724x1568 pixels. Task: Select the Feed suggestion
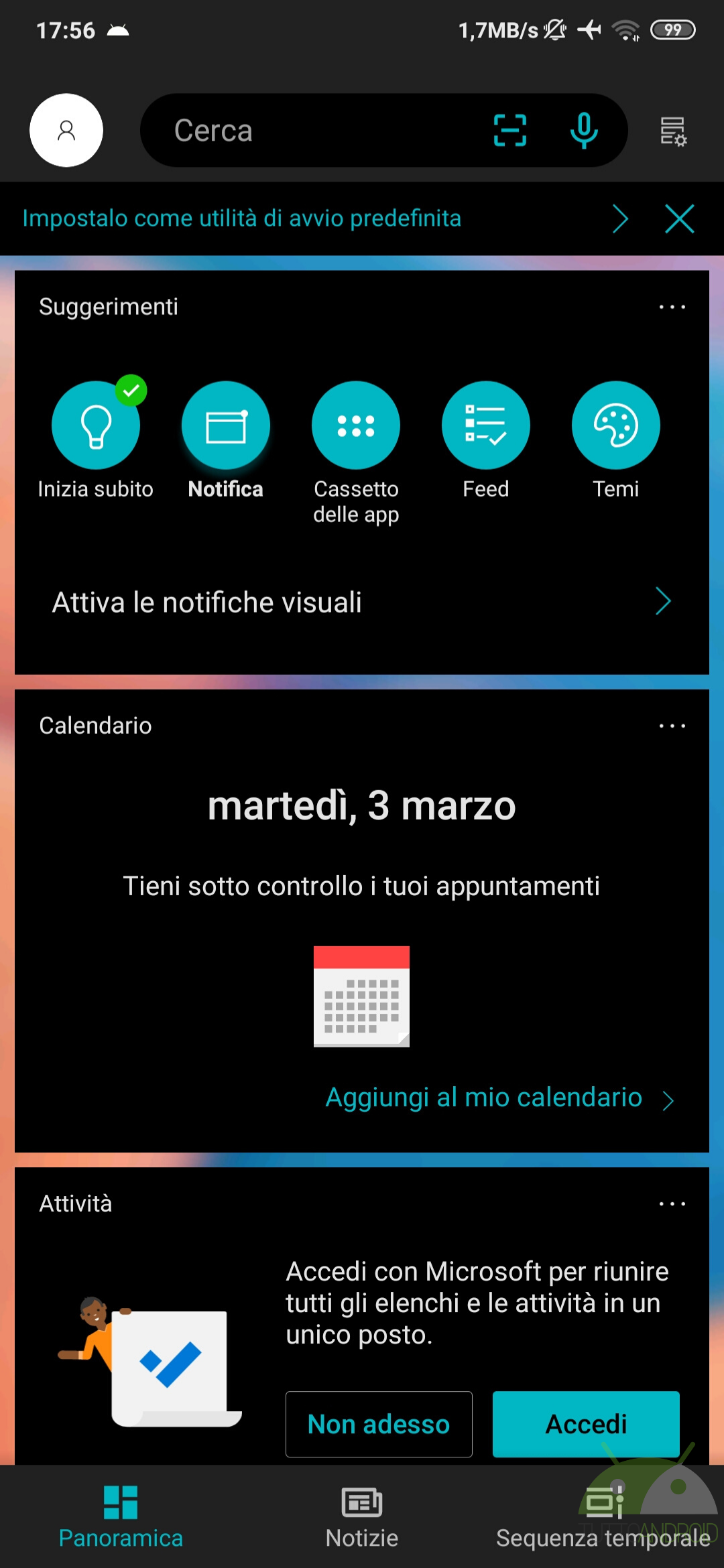pos(486,426)
